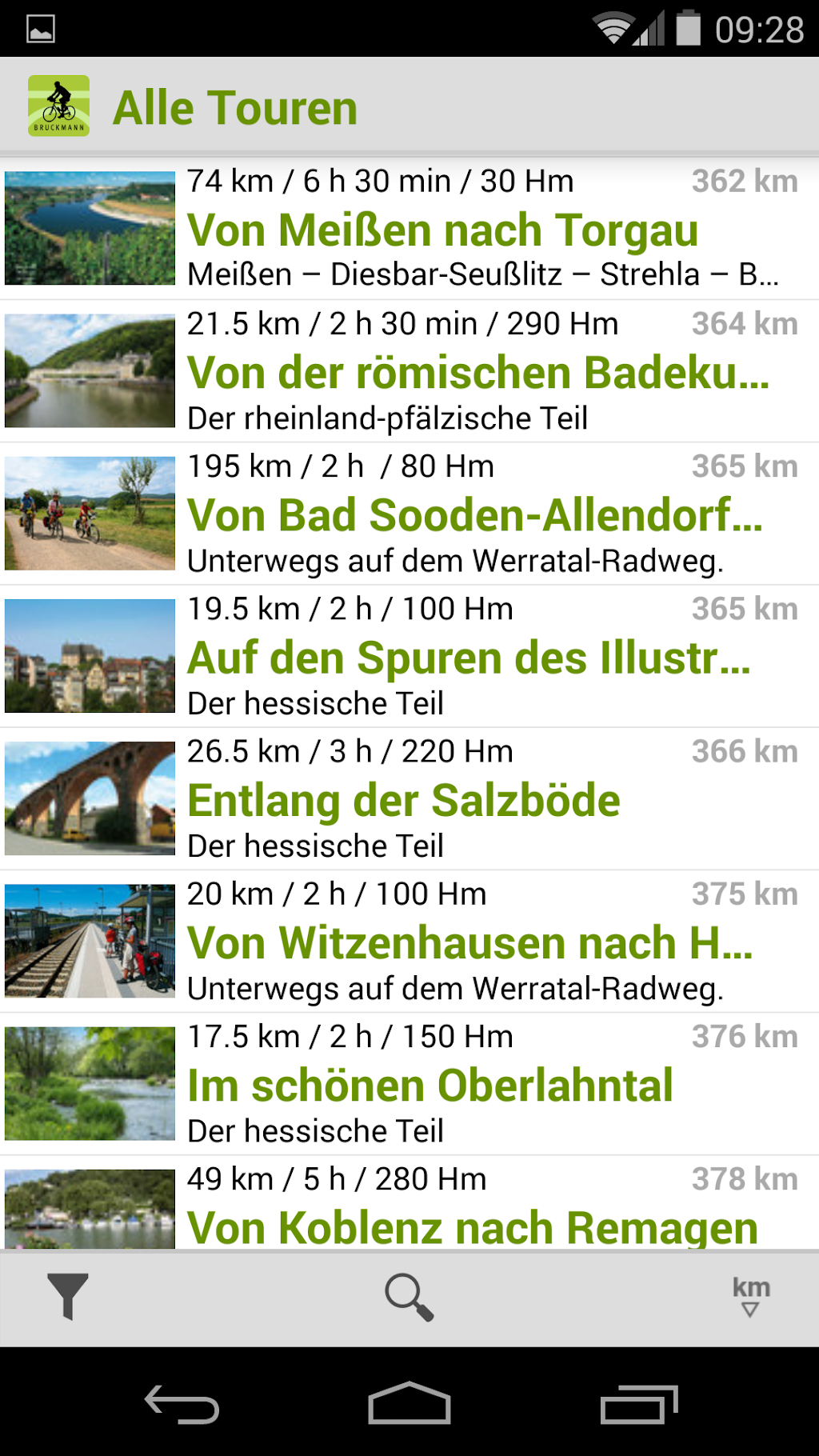
Task: Open Auf den Spuren des Illustr… tour
Action: pyautogui.click(x=469, y=658)
